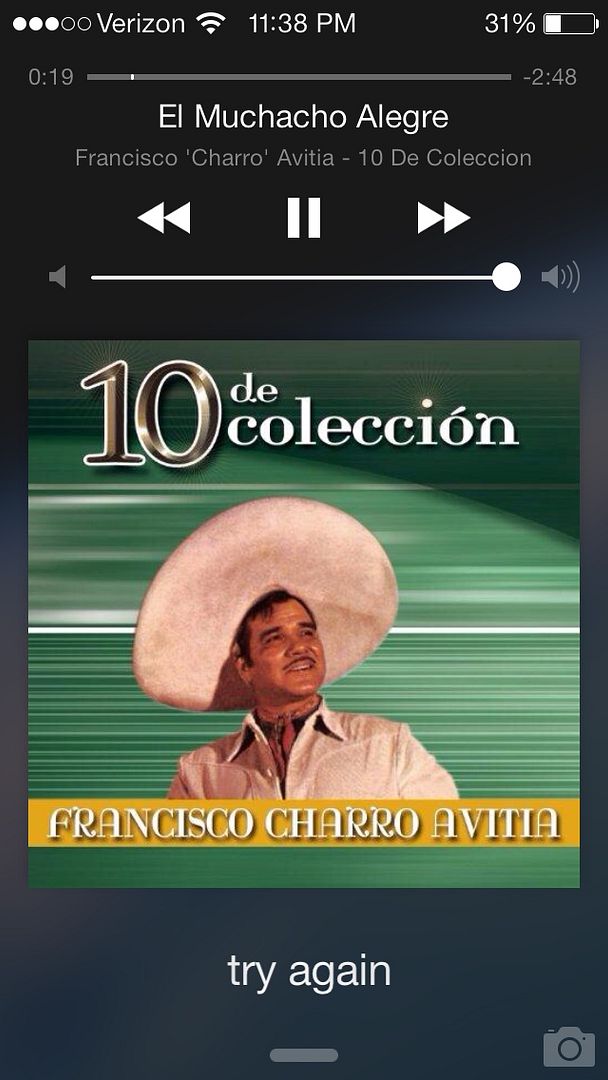Tap the volume slider track

pos(300,277)
